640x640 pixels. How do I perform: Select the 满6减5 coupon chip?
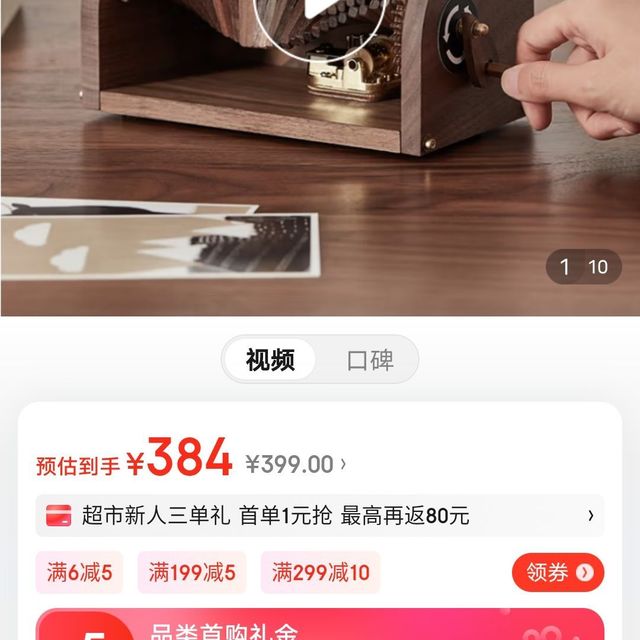click(x=80, y=573)
